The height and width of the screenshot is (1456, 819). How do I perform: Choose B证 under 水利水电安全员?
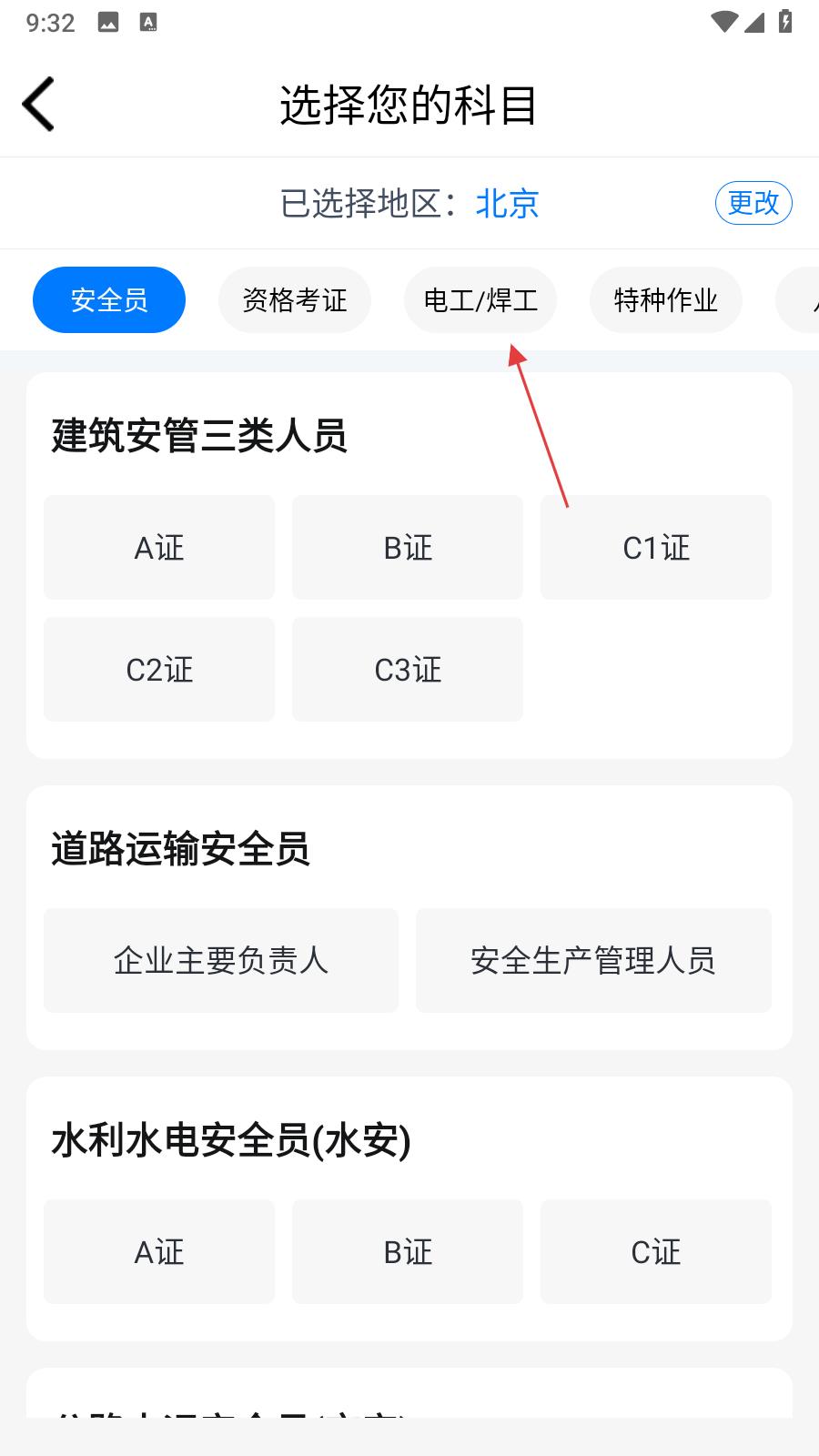[408, 1252]
